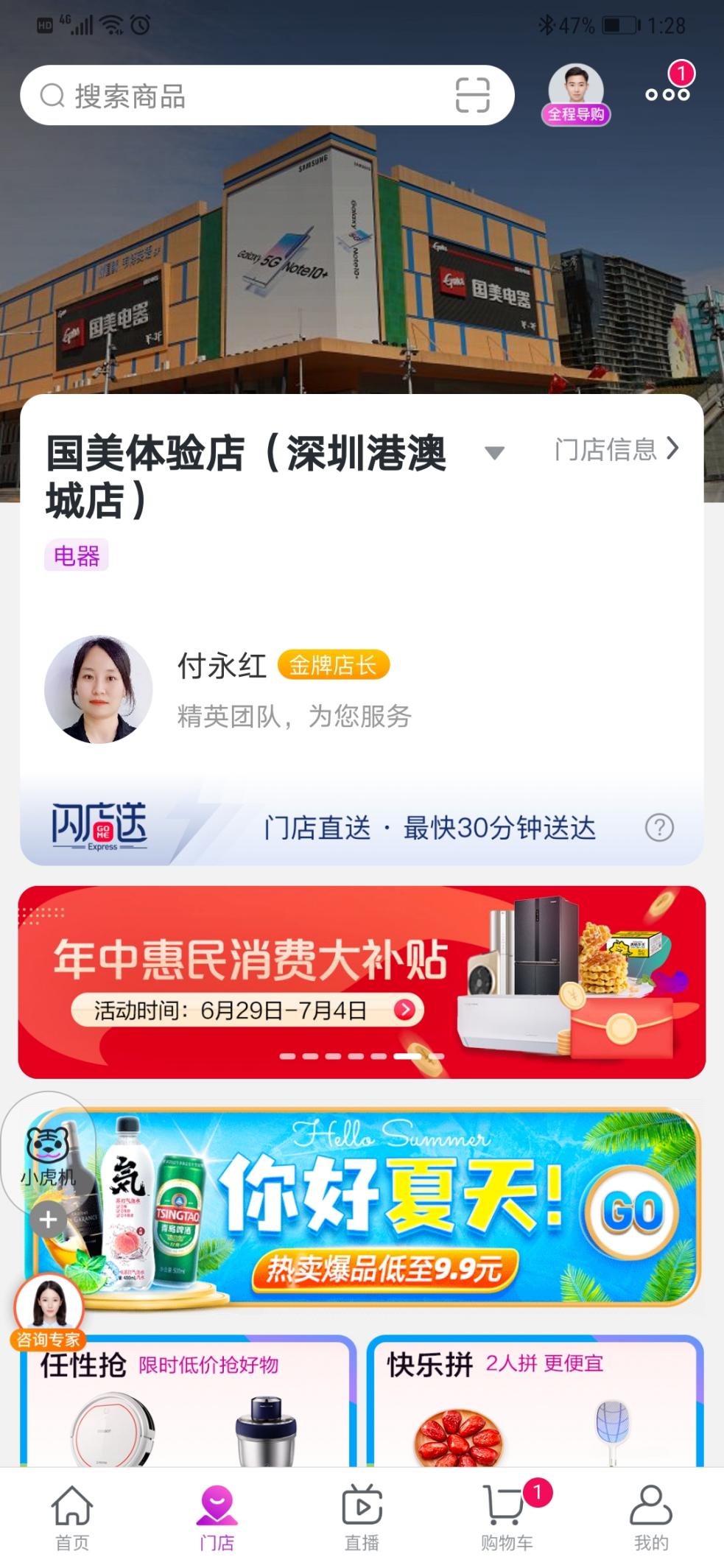This screenshot has width=724, height=1568.
Task: Open the 任性抢 flash deals card
Action: point(188,1399)
